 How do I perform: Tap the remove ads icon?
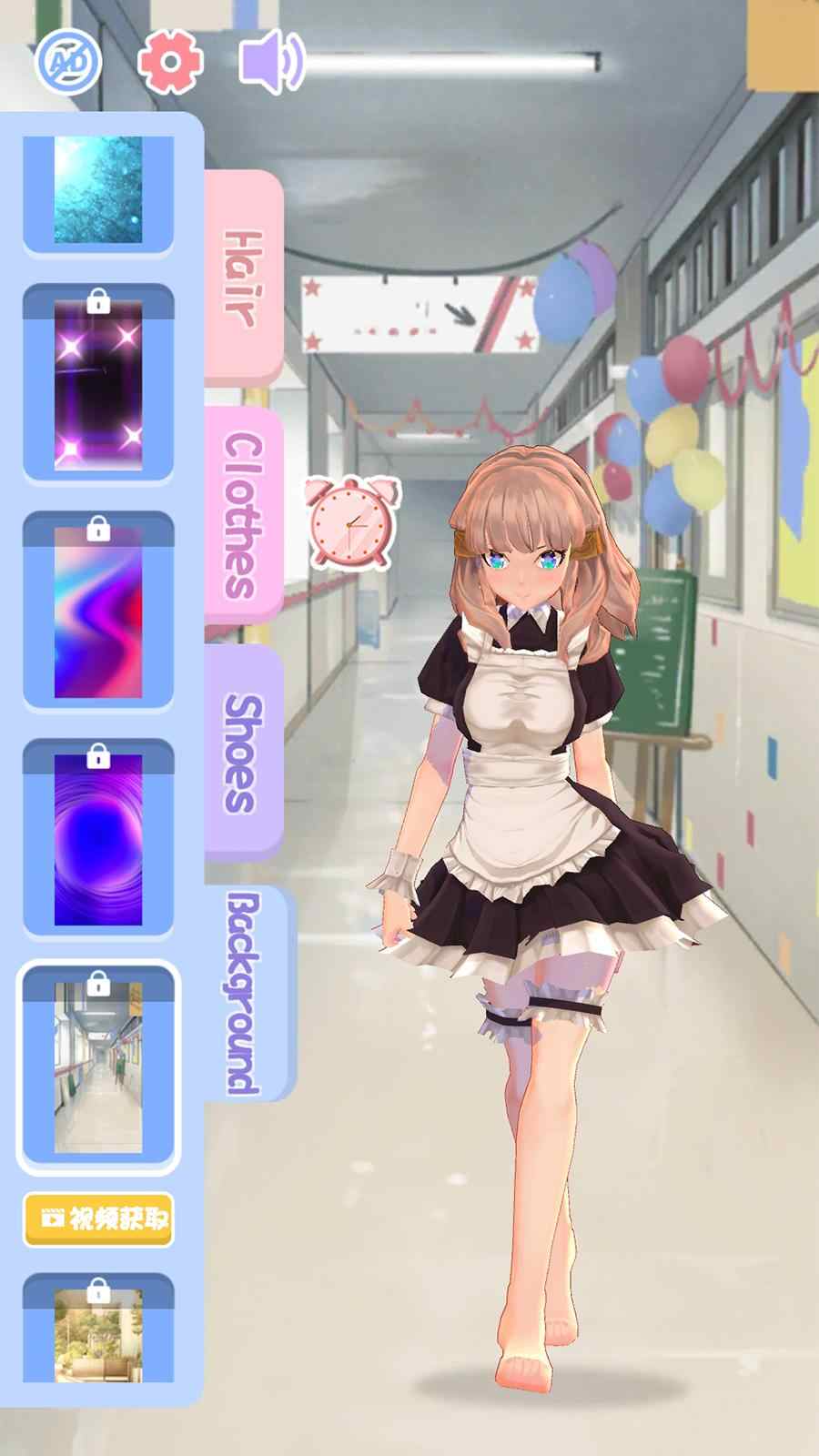click(x=68, y=62)
